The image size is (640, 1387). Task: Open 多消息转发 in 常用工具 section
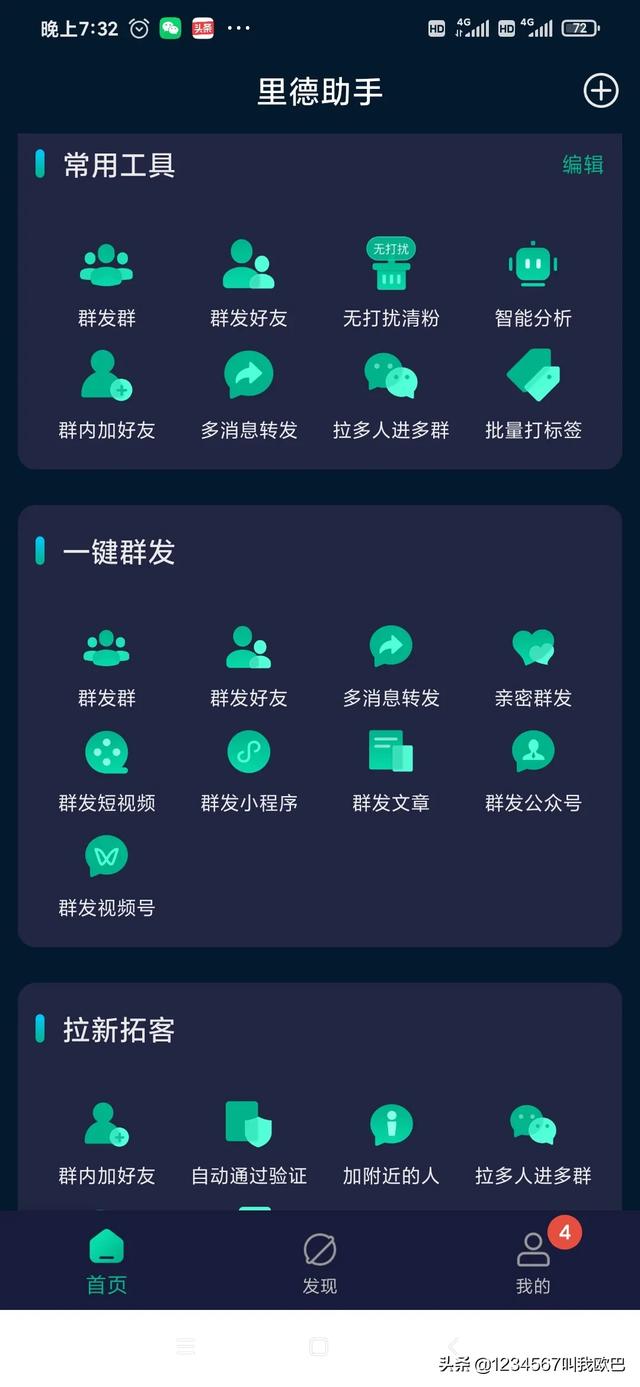(x=249, y=395)
